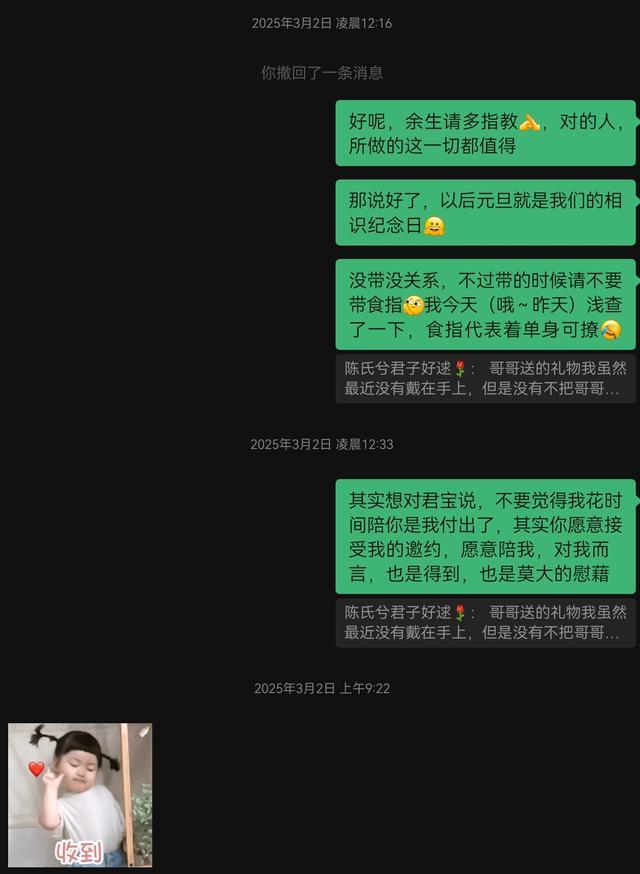View the 收到 sticker image
640x874 pixels.
pos(80,794)
